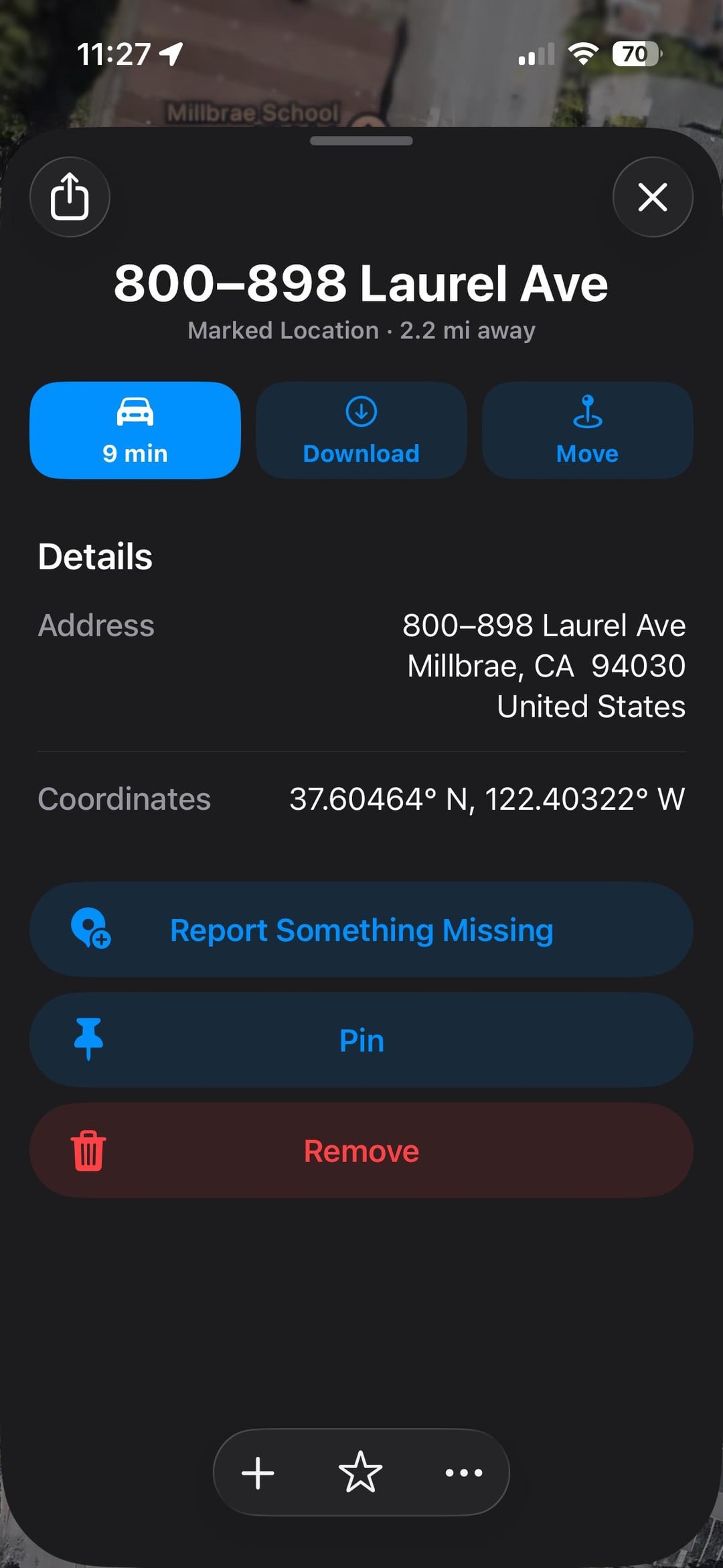Viewport: 723px width, 1568px height.
Task: Tap the plus icon in bottom toolbar
Action: 258,1473
